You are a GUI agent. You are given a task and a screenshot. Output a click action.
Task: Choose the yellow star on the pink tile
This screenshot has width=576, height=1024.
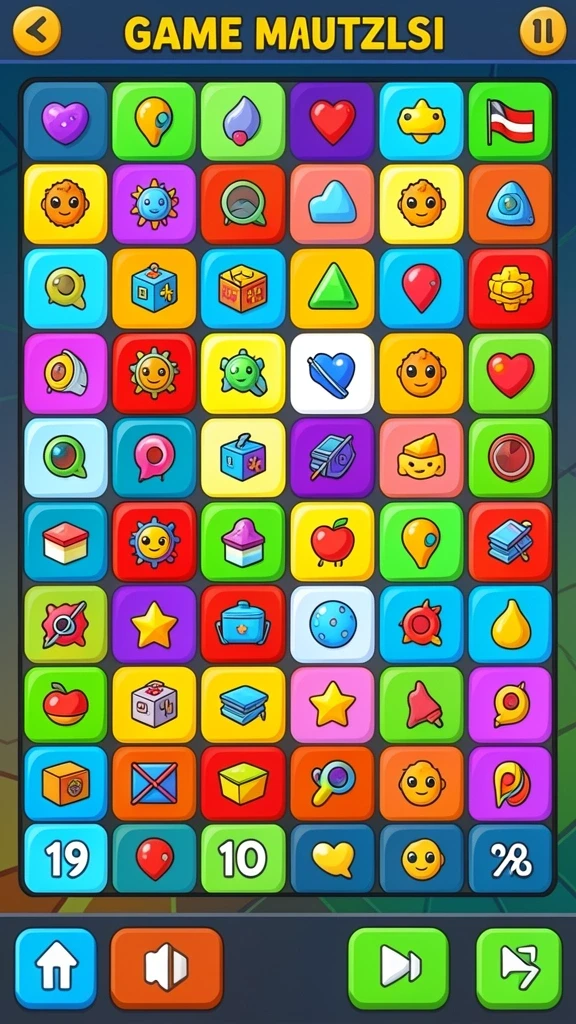pos(332,705)
